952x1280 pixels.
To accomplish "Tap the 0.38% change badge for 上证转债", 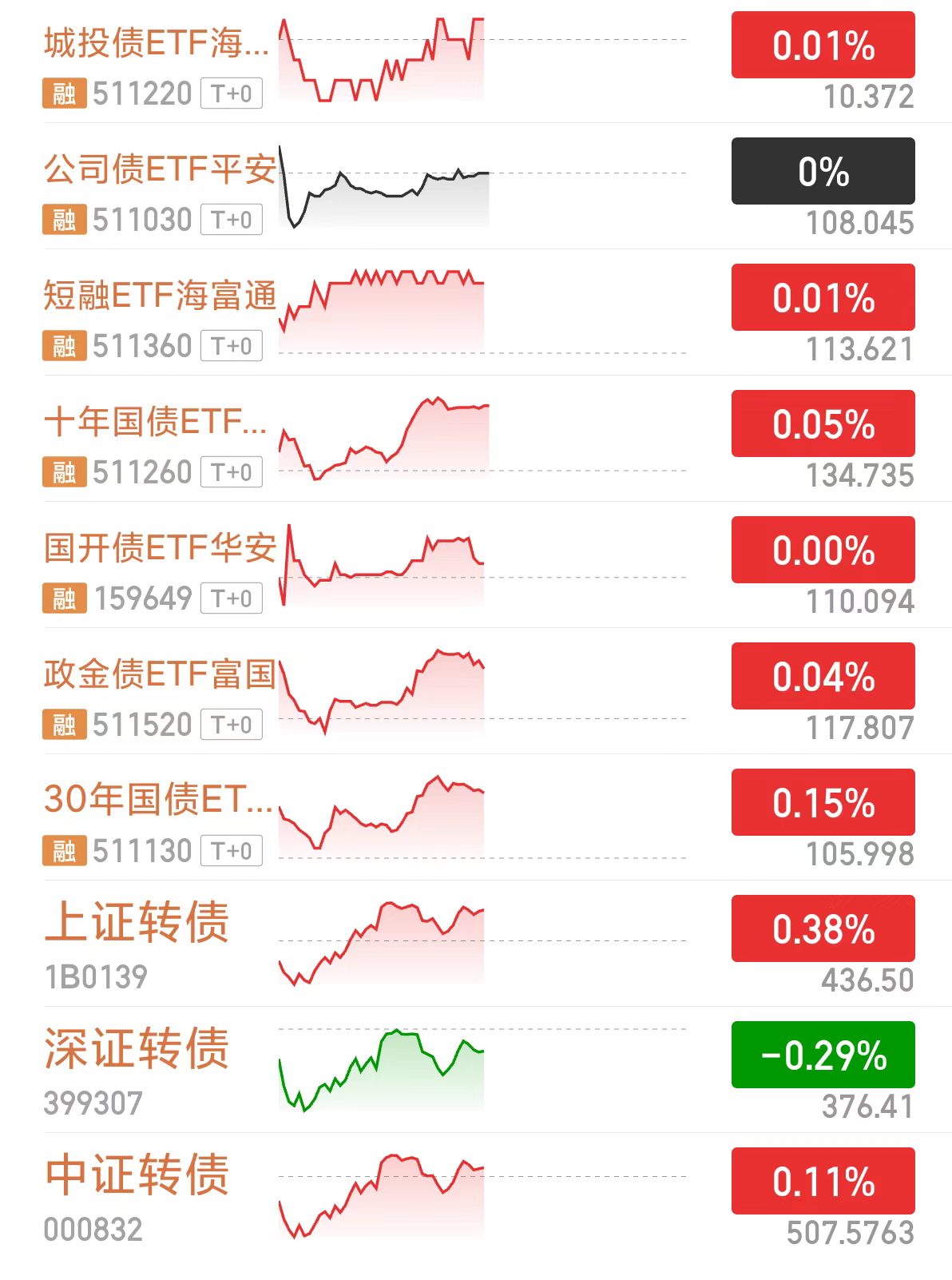I will [x=823, y=928].
